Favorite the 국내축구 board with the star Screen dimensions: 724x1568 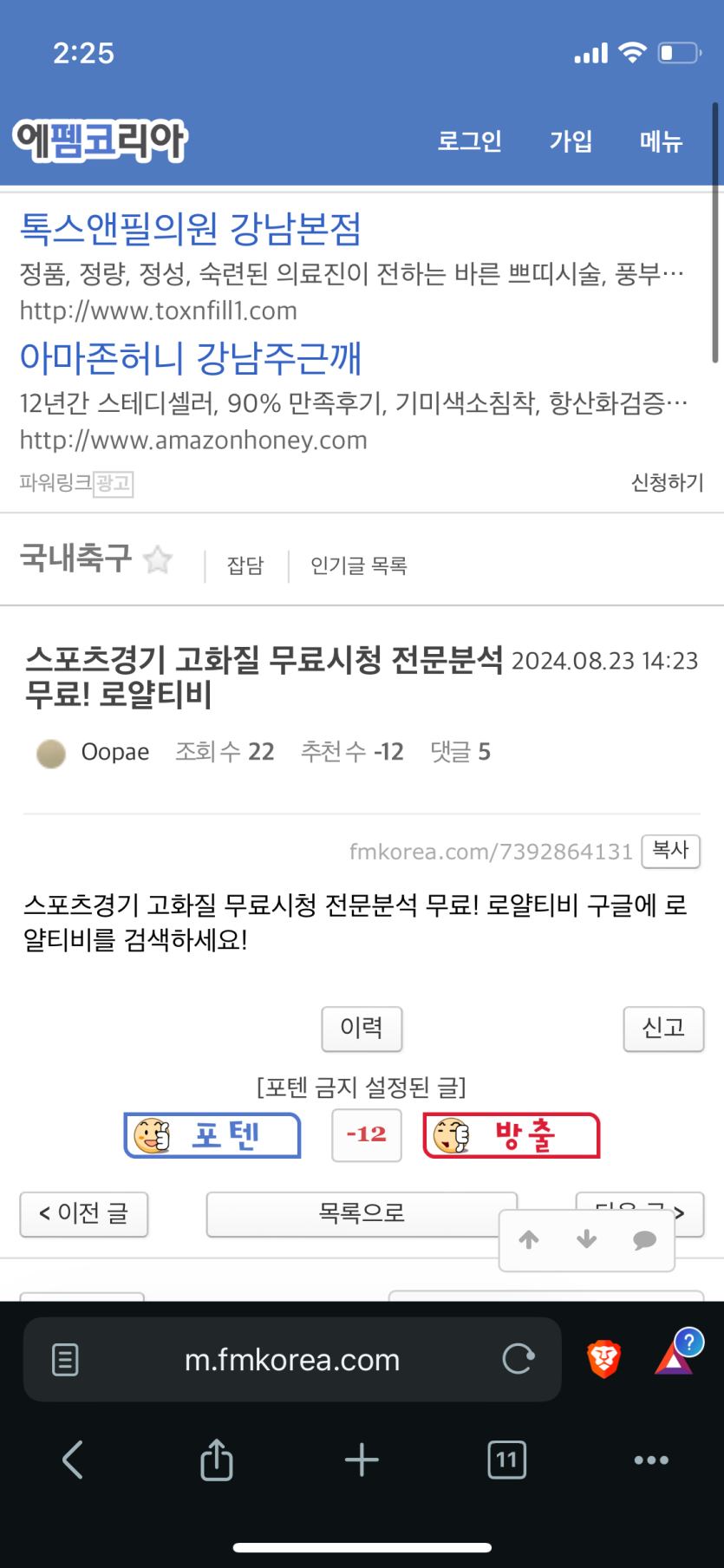158,559
